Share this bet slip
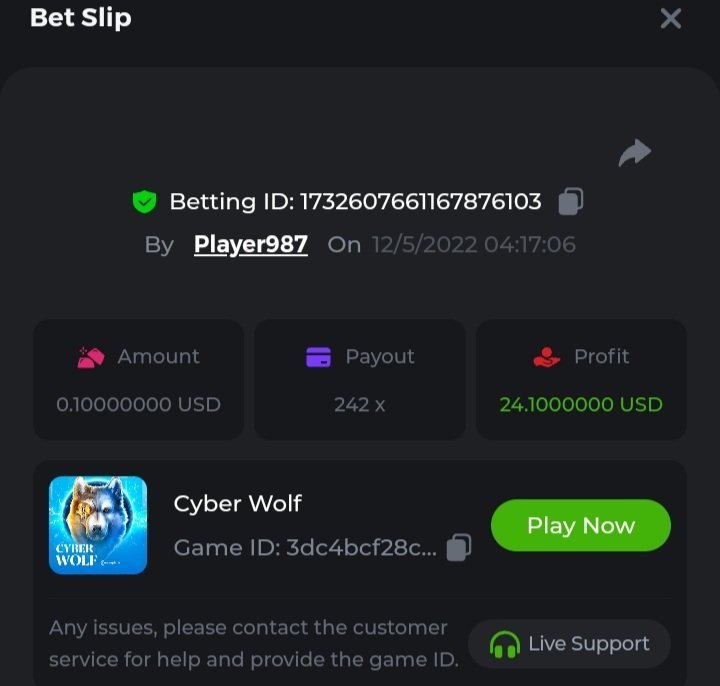Viewport: 720px width, 686px height. [635, 152]
